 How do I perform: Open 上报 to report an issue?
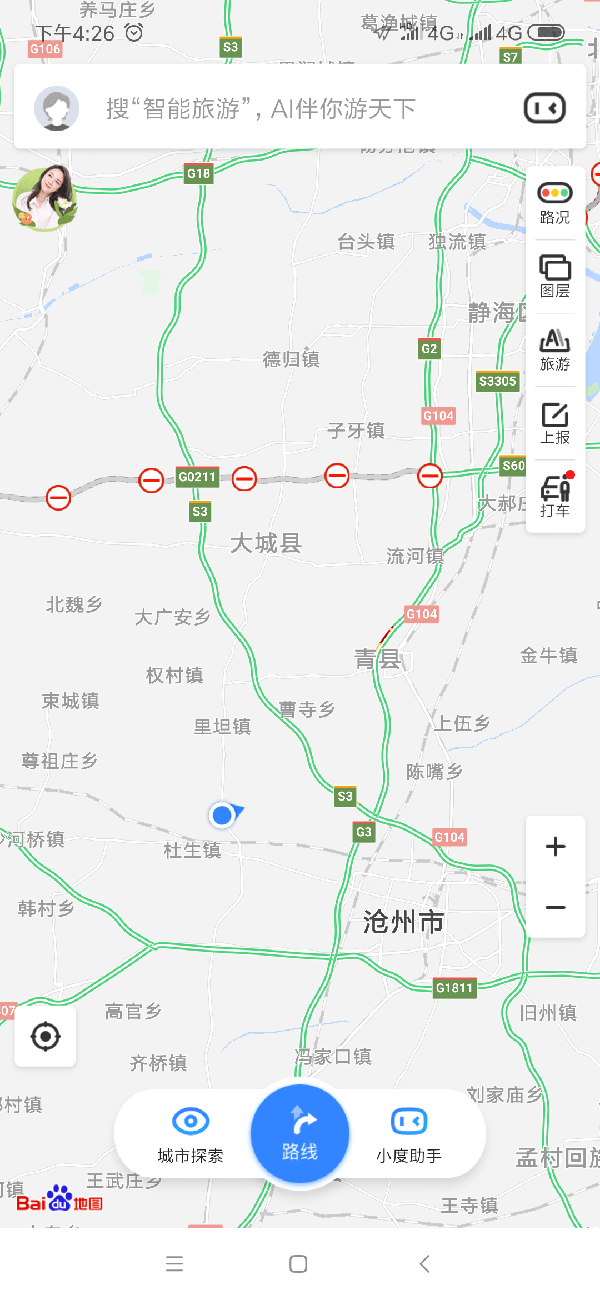(555, 423)
